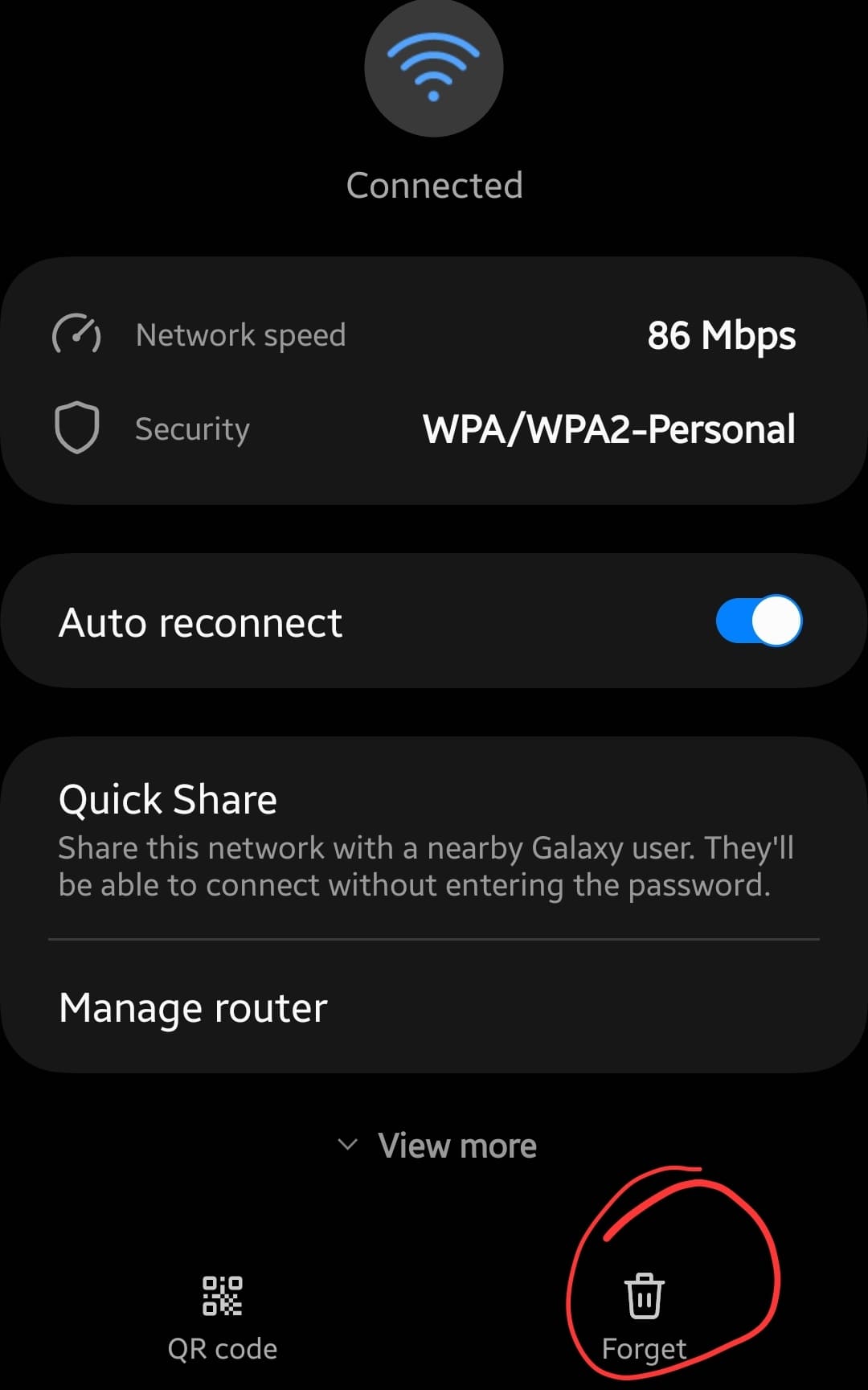Turn off the Auto reconnect switch
Image resolution: width=868 pixels, height=1390 pixels.
point(759,621)
